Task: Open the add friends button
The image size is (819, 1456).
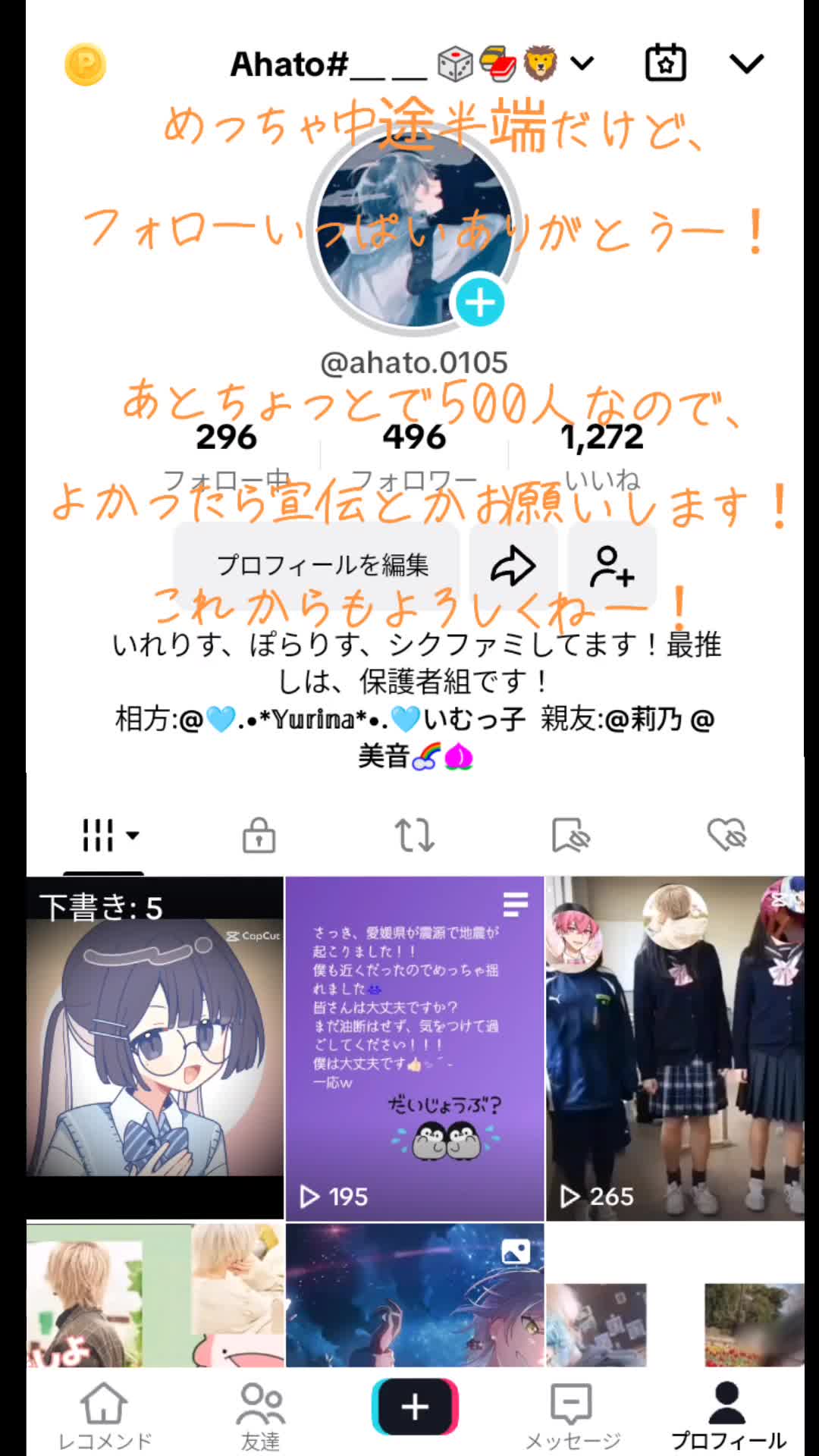Action: click(x=612, y=566)
